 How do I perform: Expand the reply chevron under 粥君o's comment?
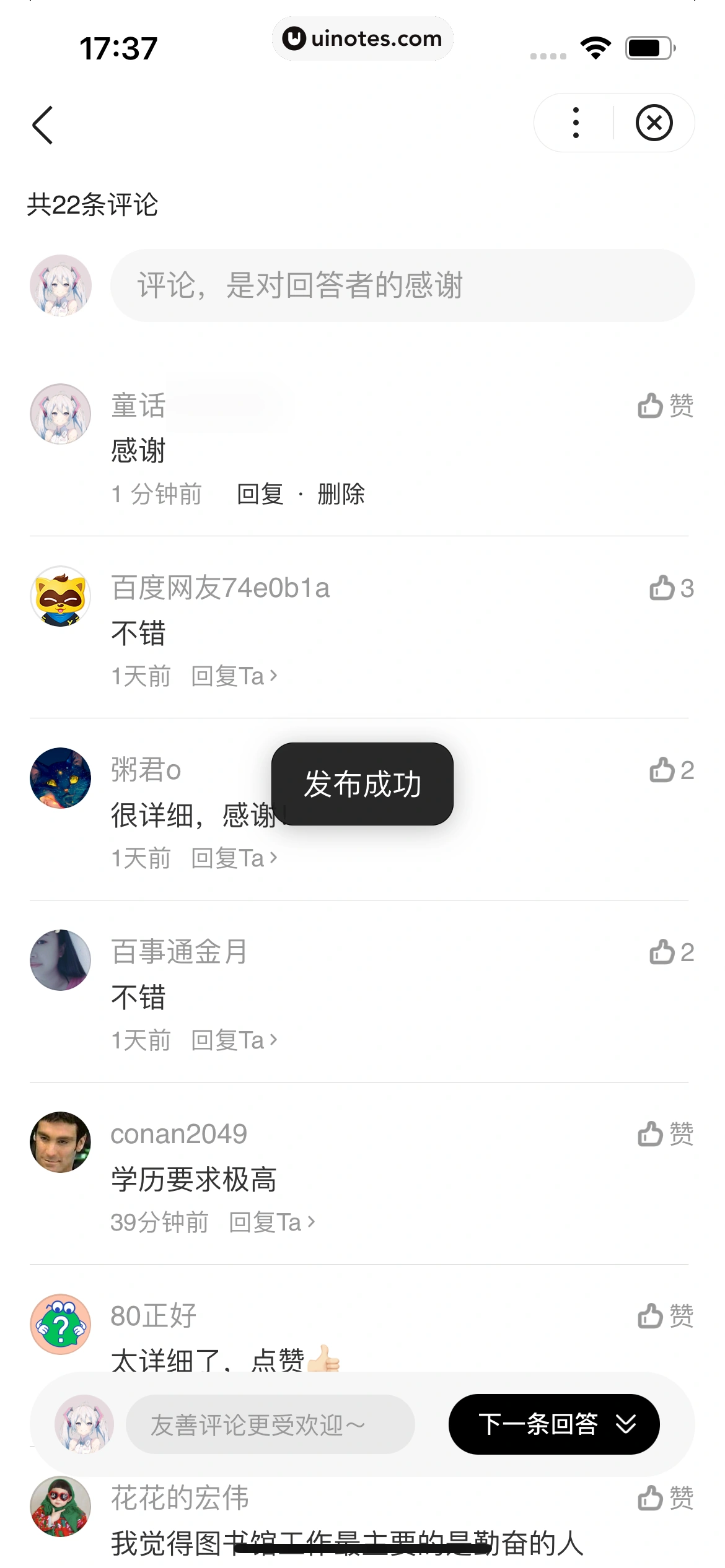tap(275, 858)
